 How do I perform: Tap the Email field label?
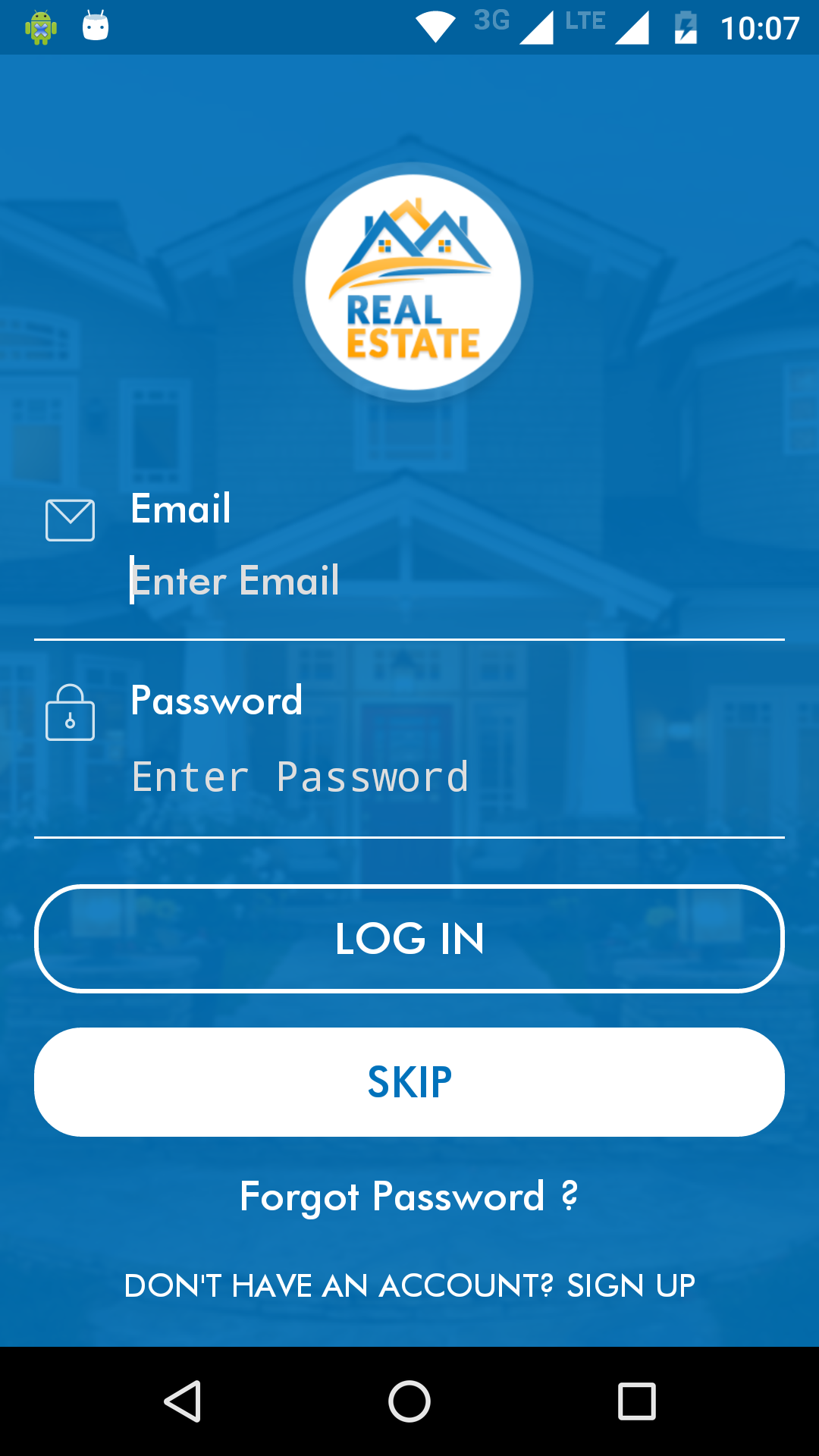[x=181, y=510]
